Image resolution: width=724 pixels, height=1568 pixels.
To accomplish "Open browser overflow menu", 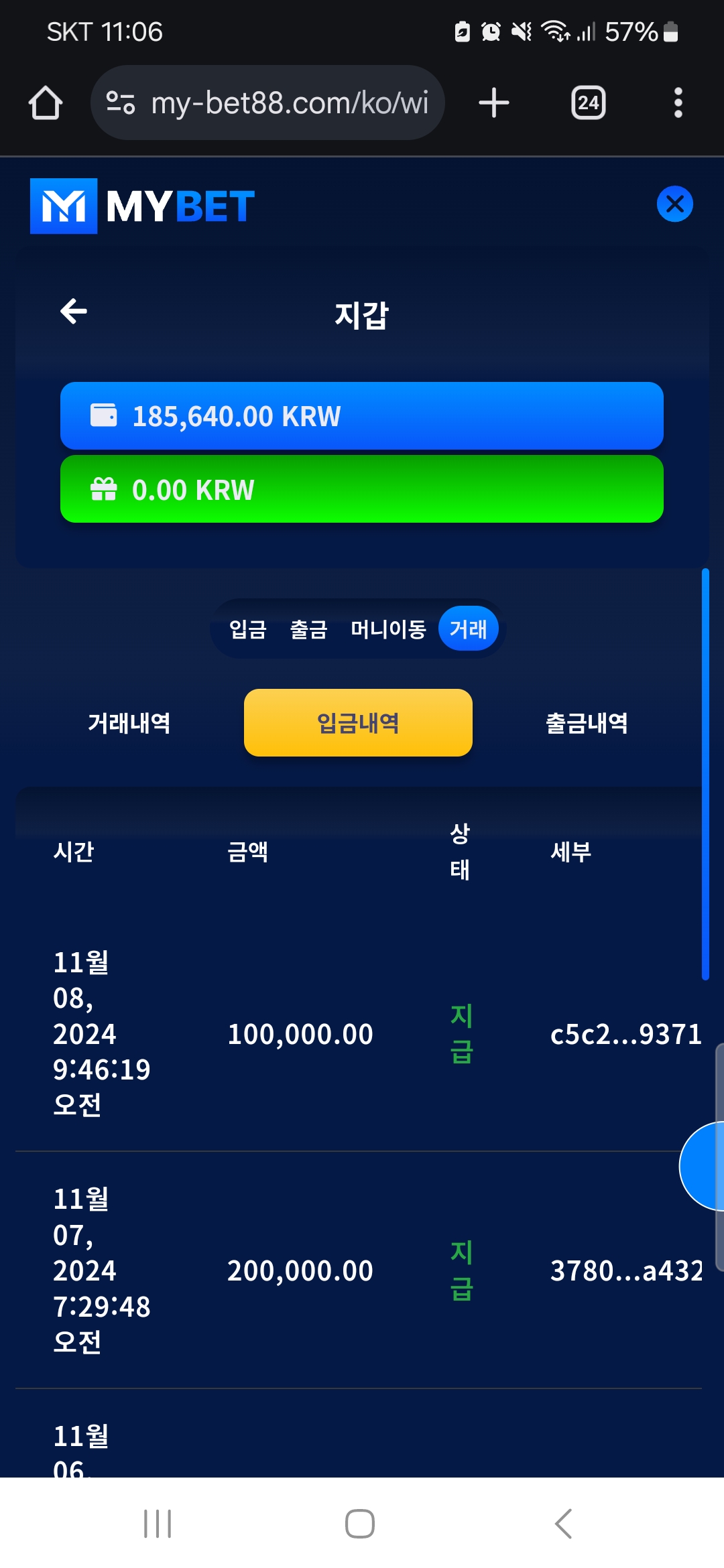I will (678, 103).
